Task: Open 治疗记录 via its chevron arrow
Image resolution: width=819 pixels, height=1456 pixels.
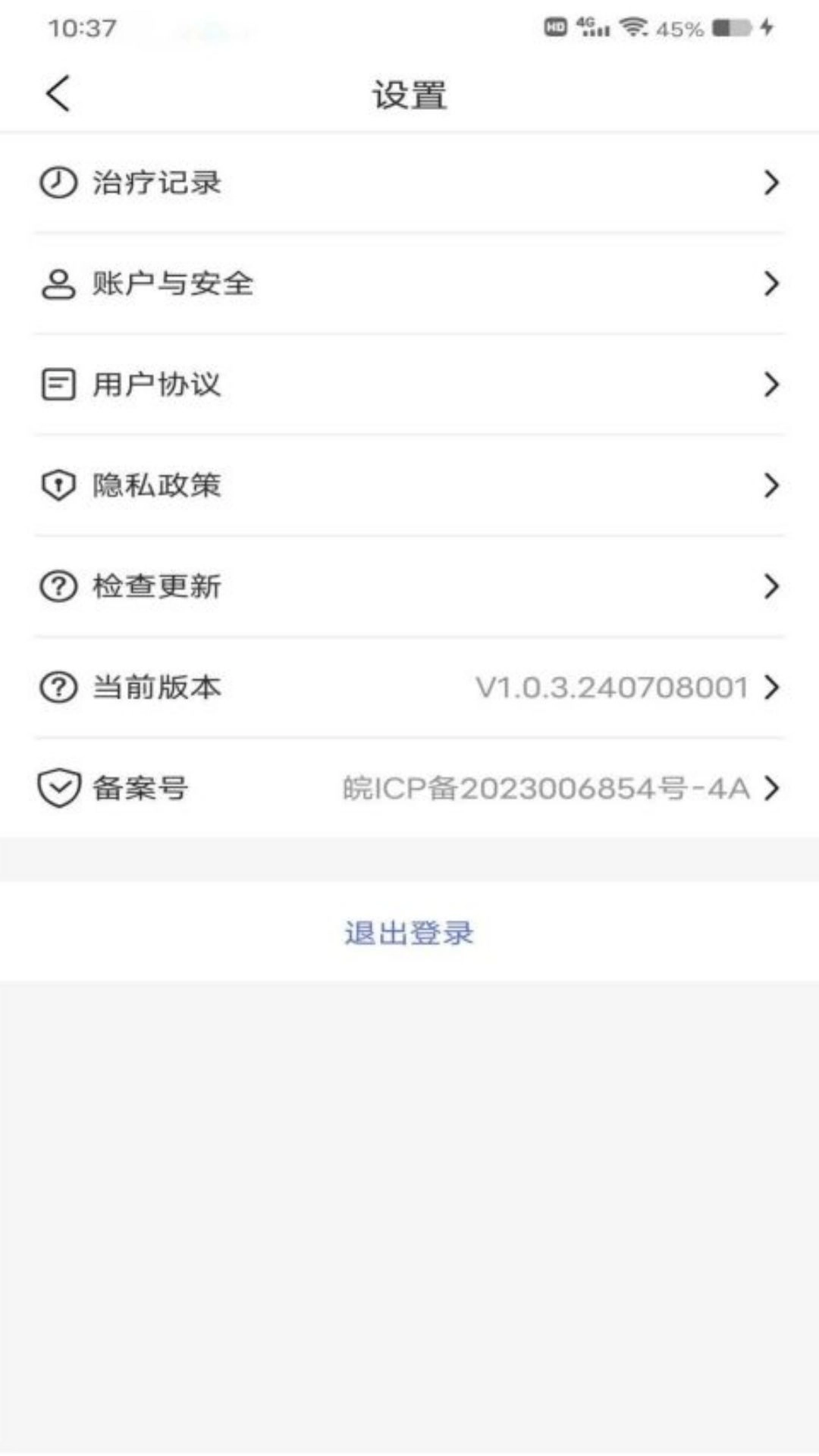Action: pyautogui.click(x=772, y=182)
